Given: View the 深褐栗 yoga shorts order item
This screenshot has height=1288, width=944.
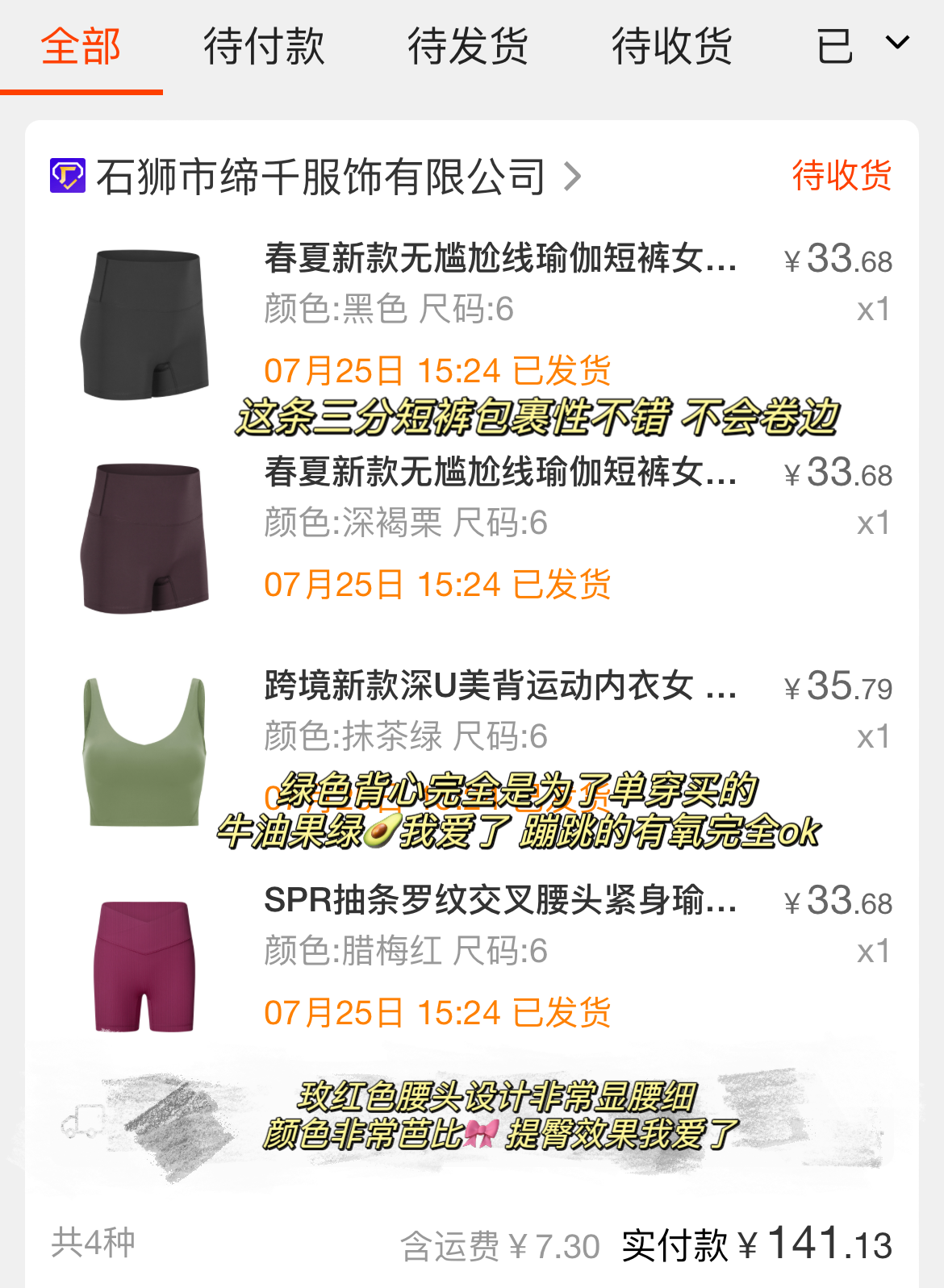Looking at the screenshot, I should click(500, 473).
